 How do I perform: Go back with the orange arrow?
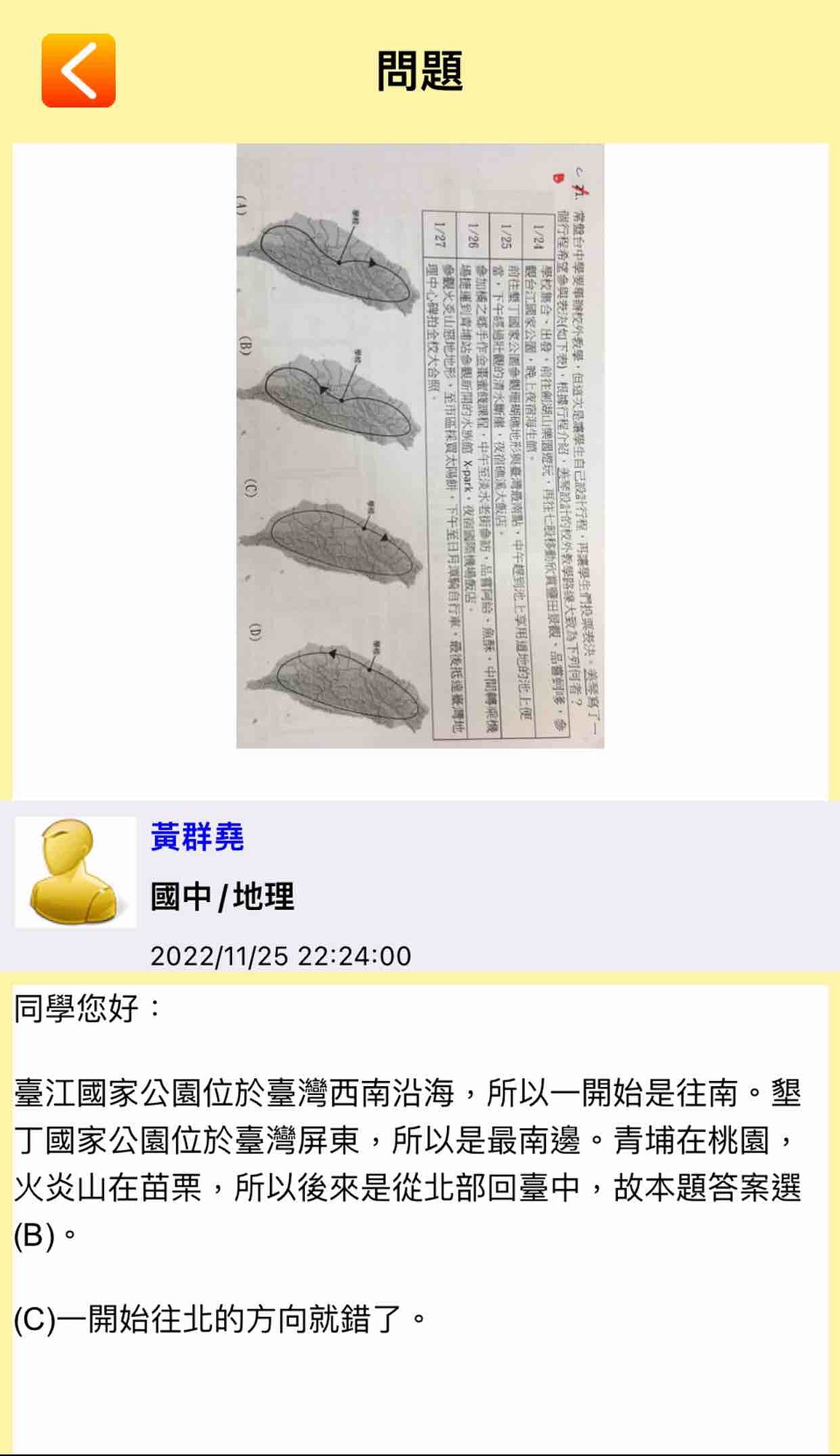point(79,71)
